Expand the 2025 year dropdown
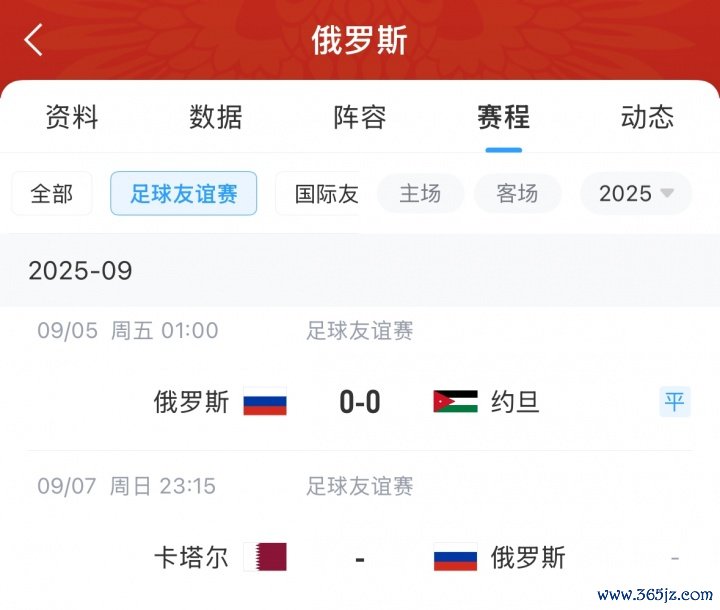This screenshot has width=720, height=610. click(636, 194)
